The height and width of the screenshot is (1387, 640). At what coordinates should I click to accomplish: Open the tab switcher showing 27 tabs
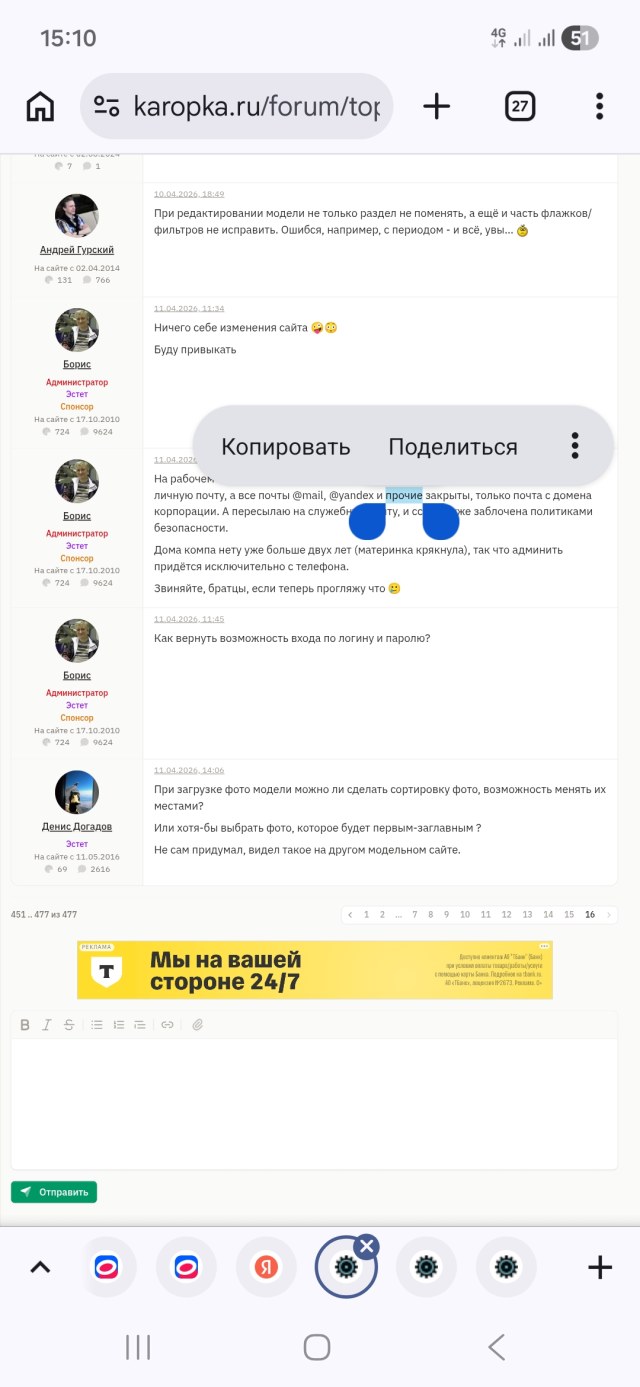coord(519,106)
